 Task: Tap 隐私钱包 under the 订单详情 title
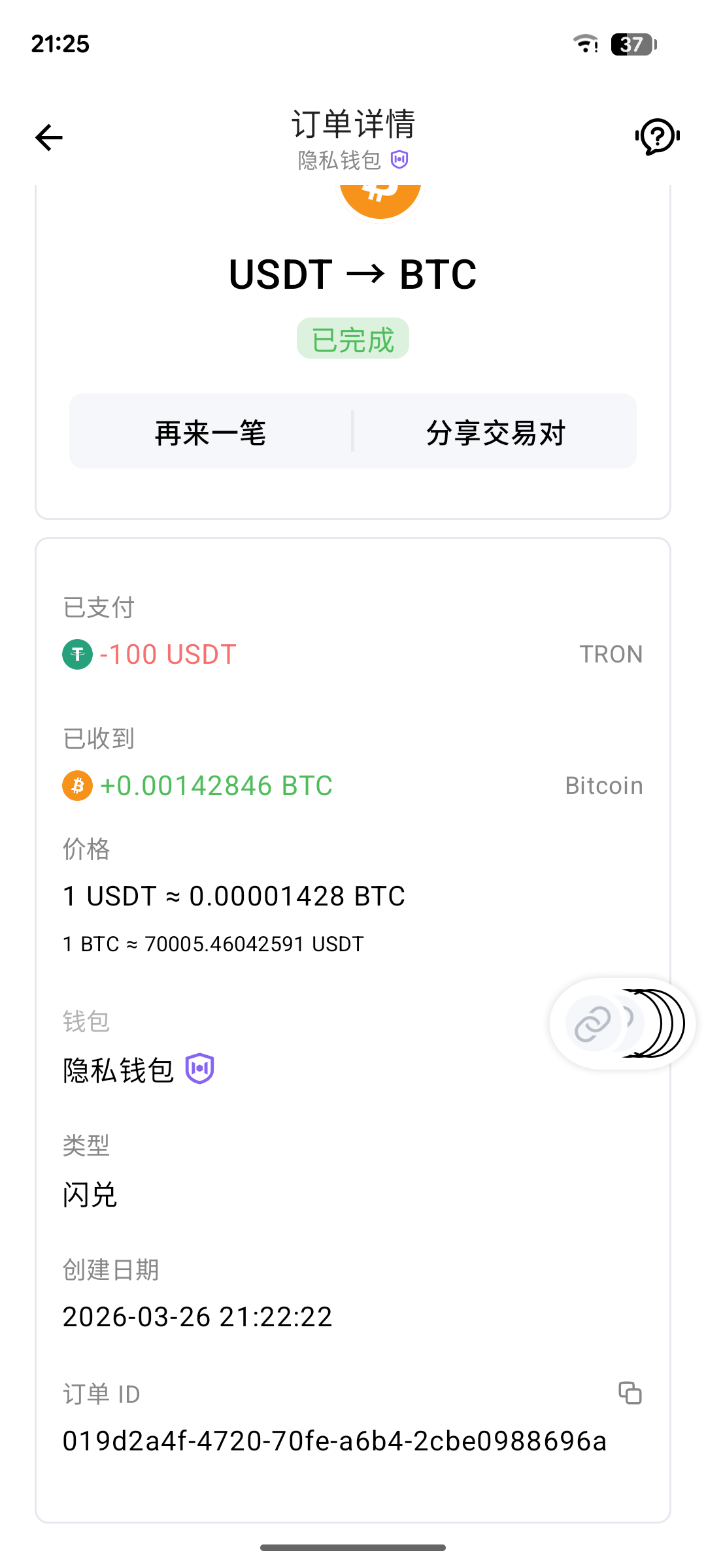[x=339, y=159]
